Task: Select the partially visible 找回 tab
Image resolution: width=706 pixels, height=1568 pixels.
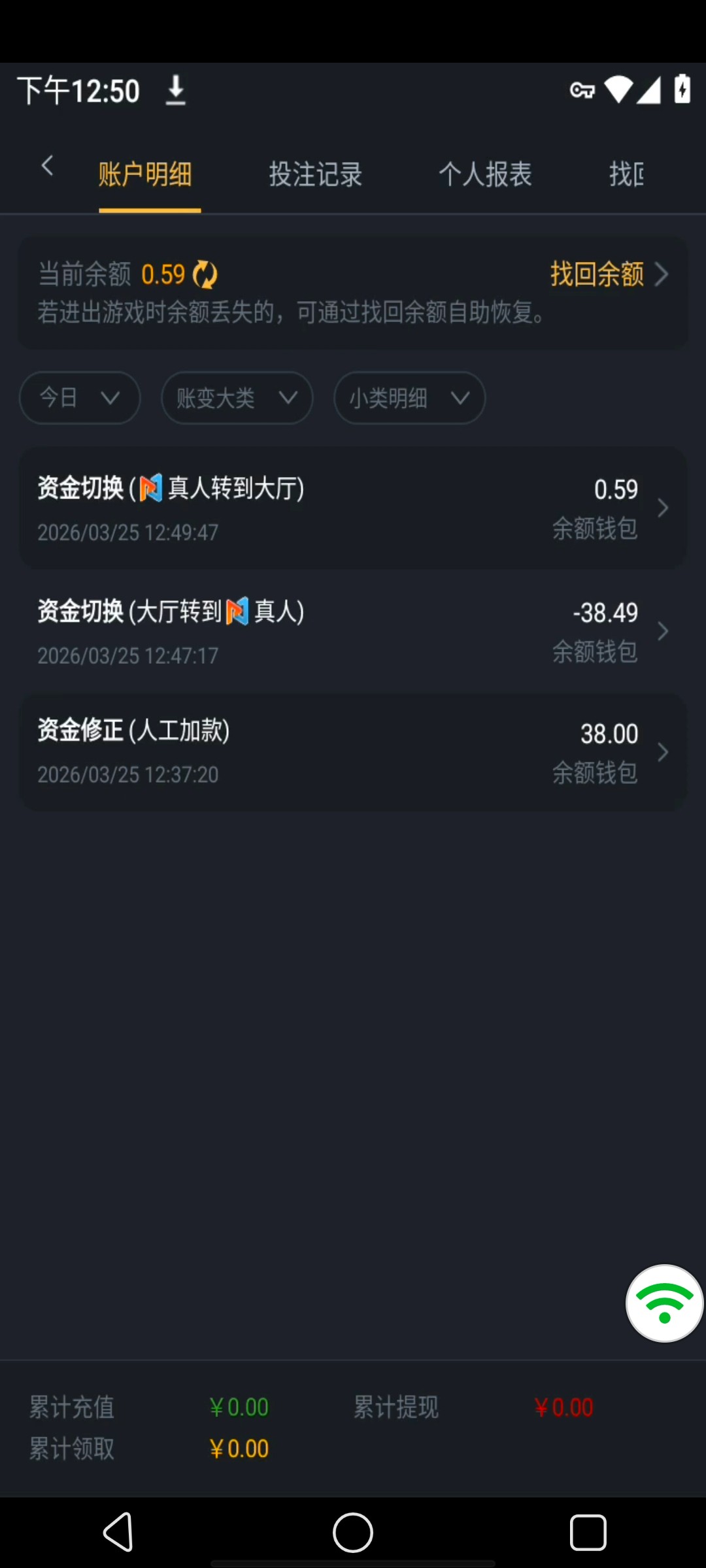Action: point(626,174)
